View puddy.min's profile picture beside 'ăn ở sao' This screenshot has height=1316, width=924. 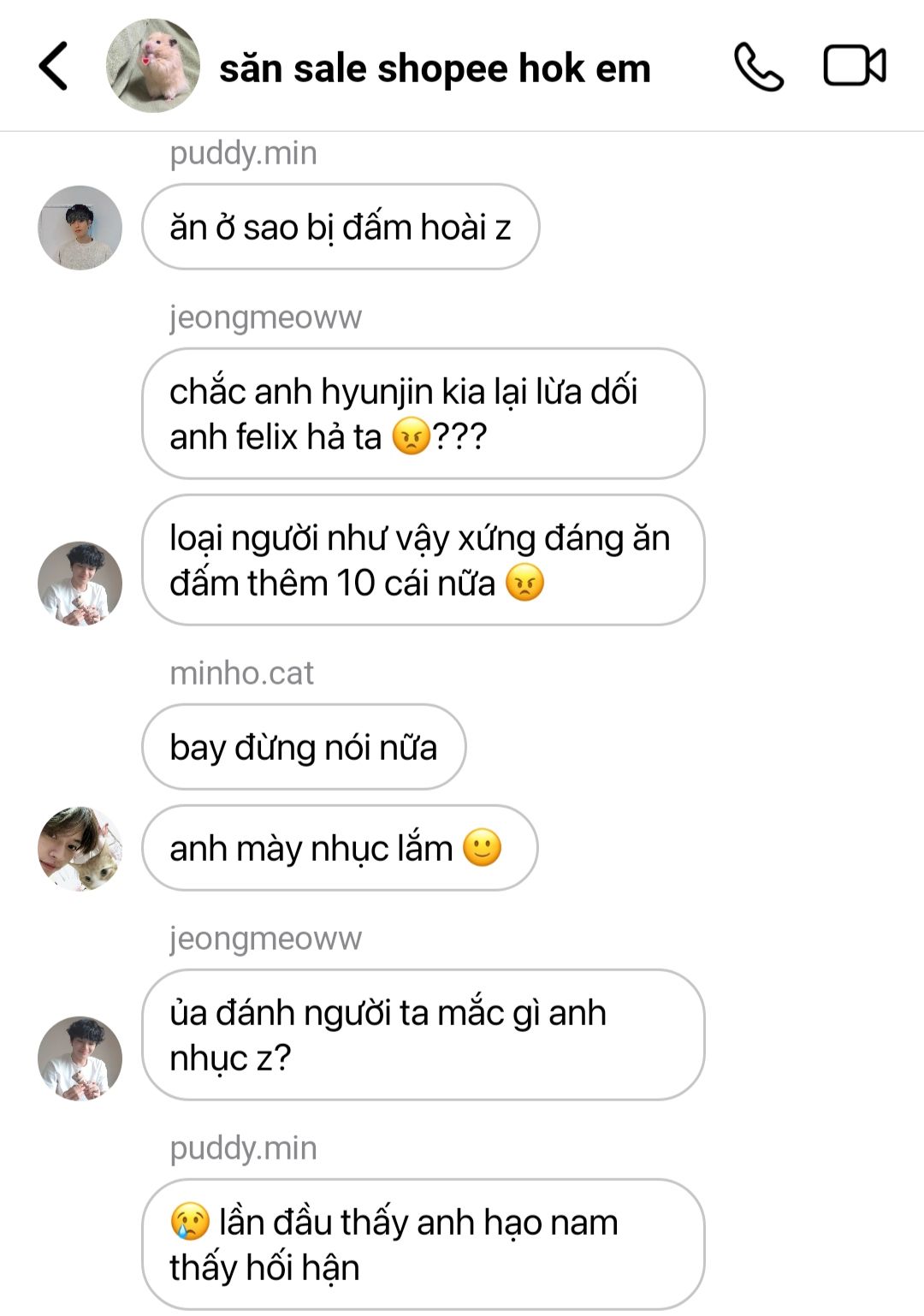80,228
